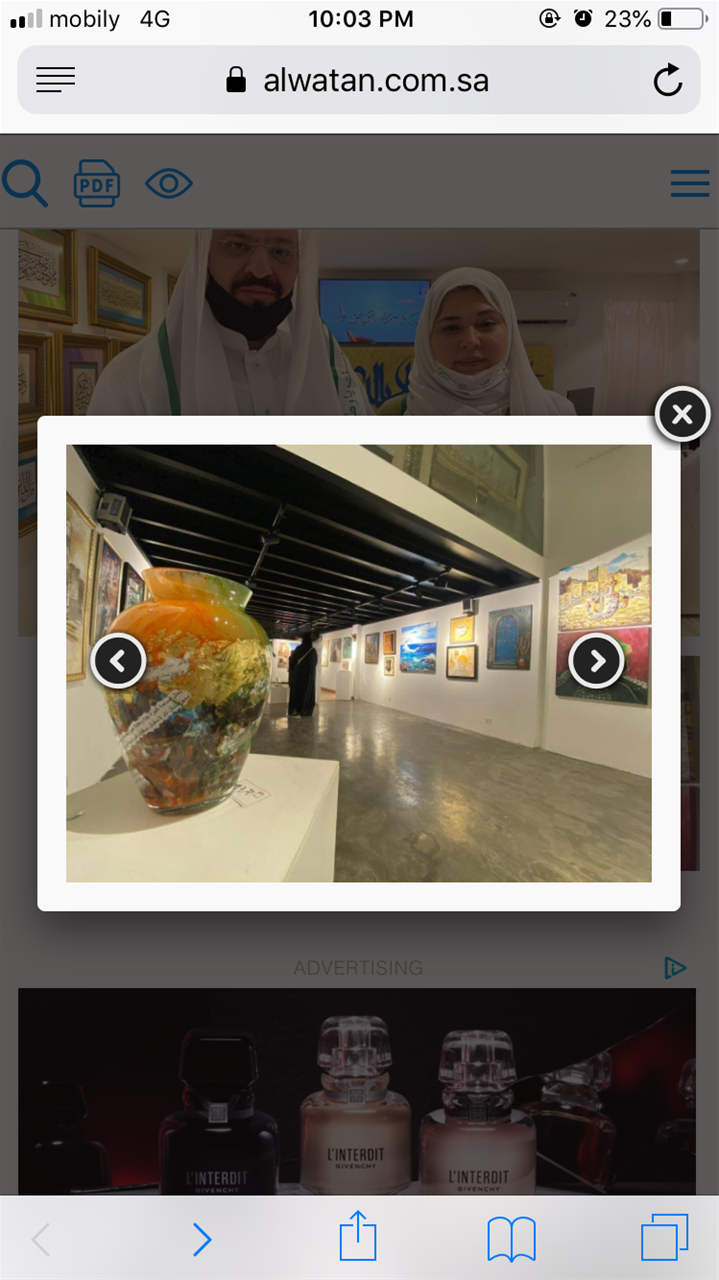Reload the alwatan.com.sa page
The image size is (719, 1280).
point(668,80)
